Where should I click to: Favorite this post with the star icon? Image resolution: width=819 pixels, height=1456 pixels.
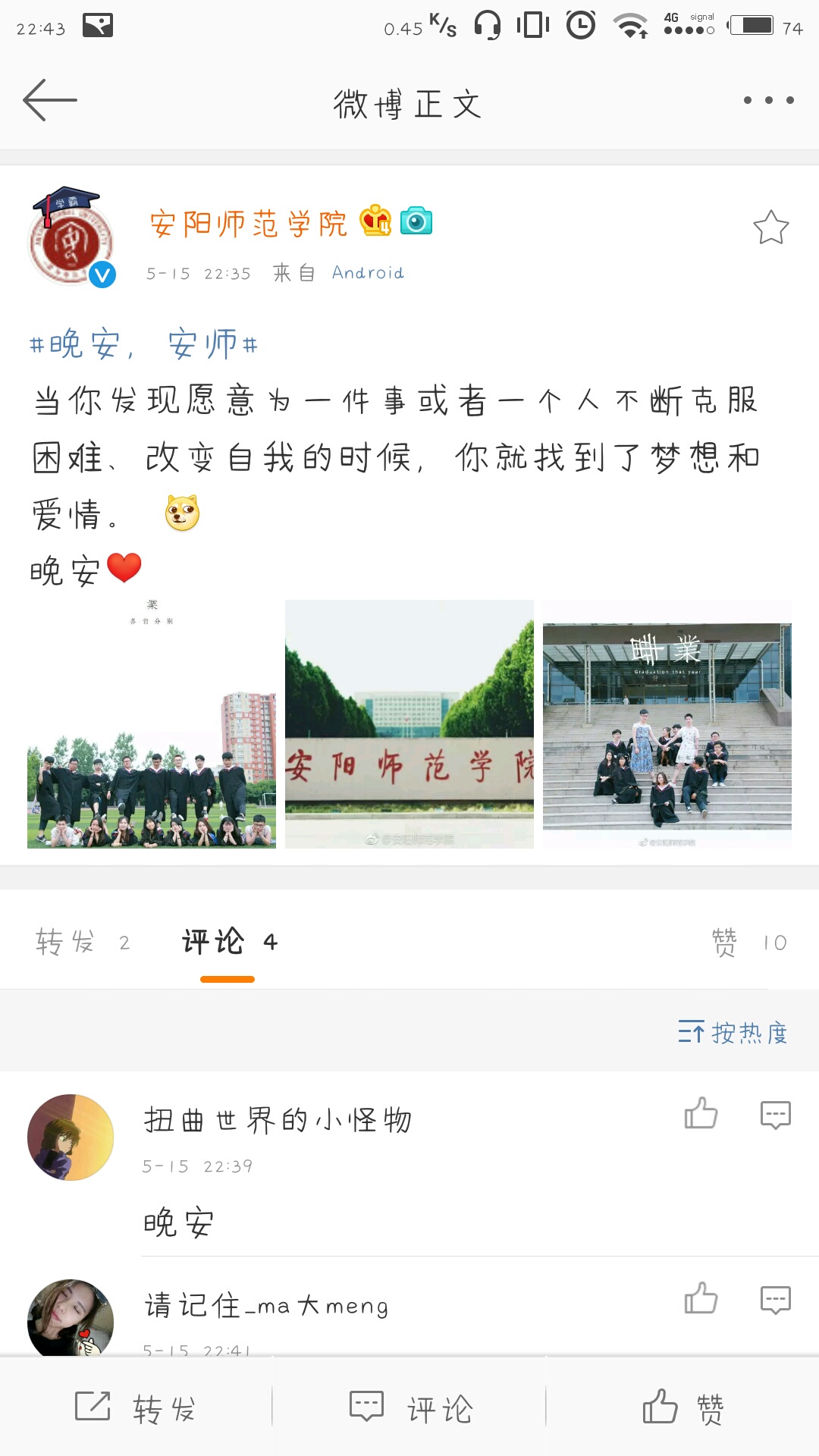(x=770, y=227)
